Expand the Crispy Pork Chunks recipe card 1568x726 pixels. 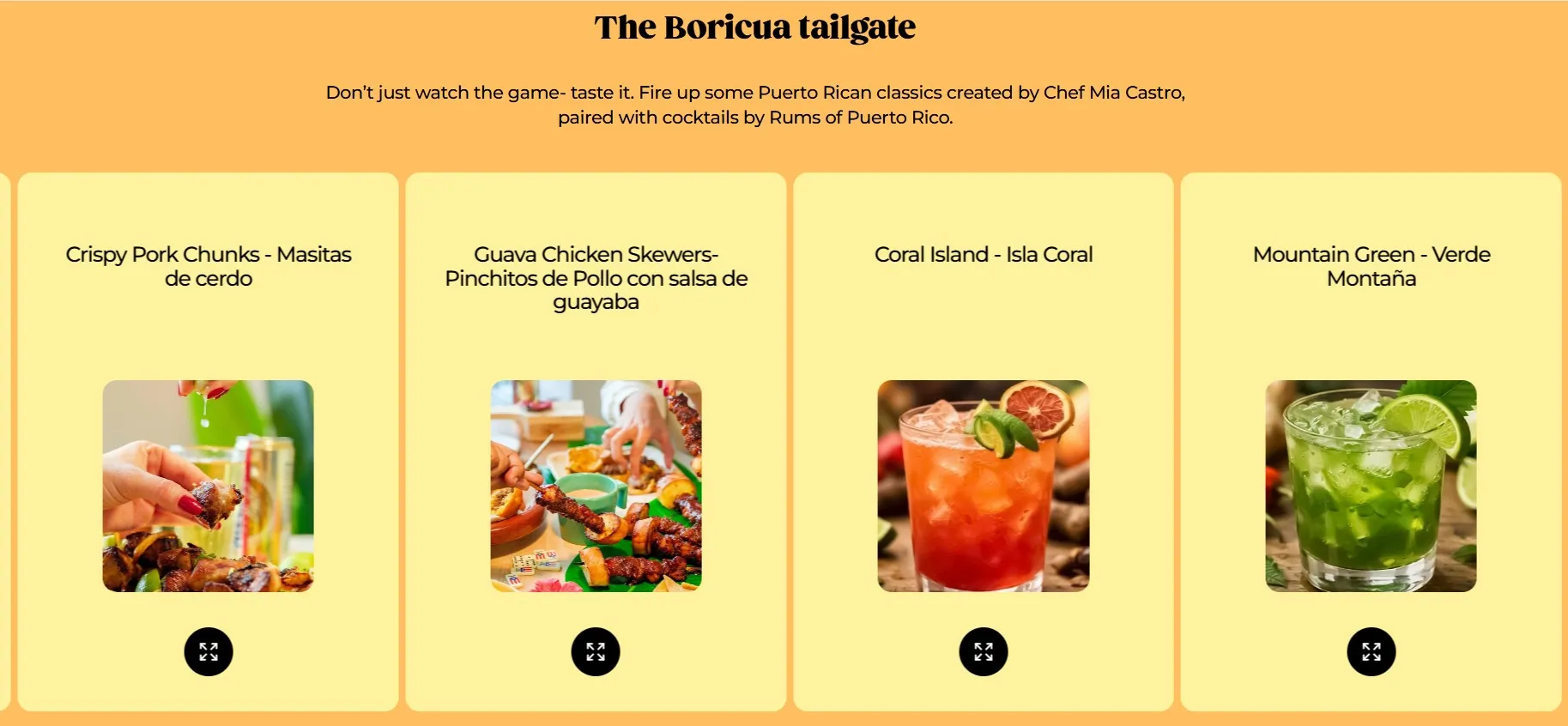pyautogui.click(x=209, y=652)
